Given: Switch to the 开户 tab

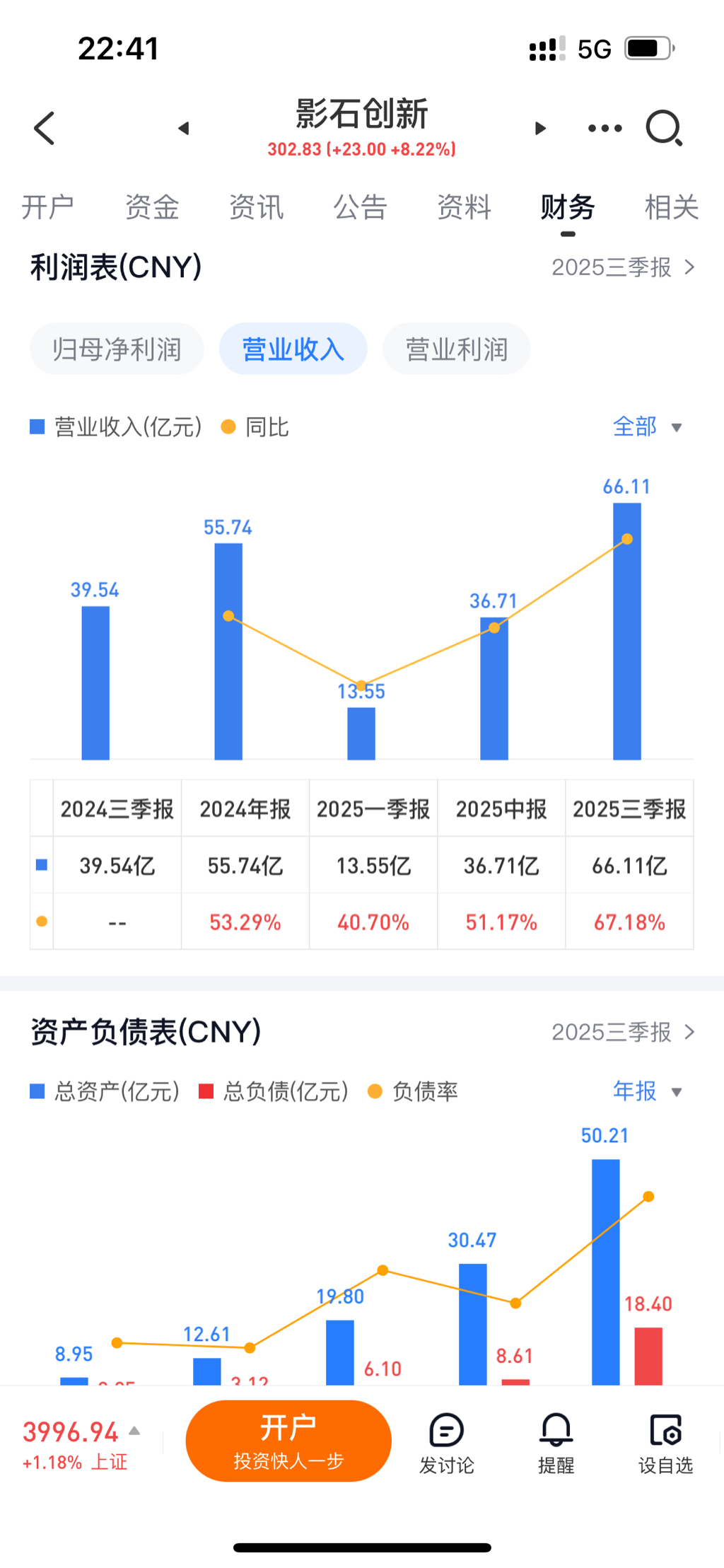Looking at the screenshot, I should pyautogui.click(x=47, y=207).
